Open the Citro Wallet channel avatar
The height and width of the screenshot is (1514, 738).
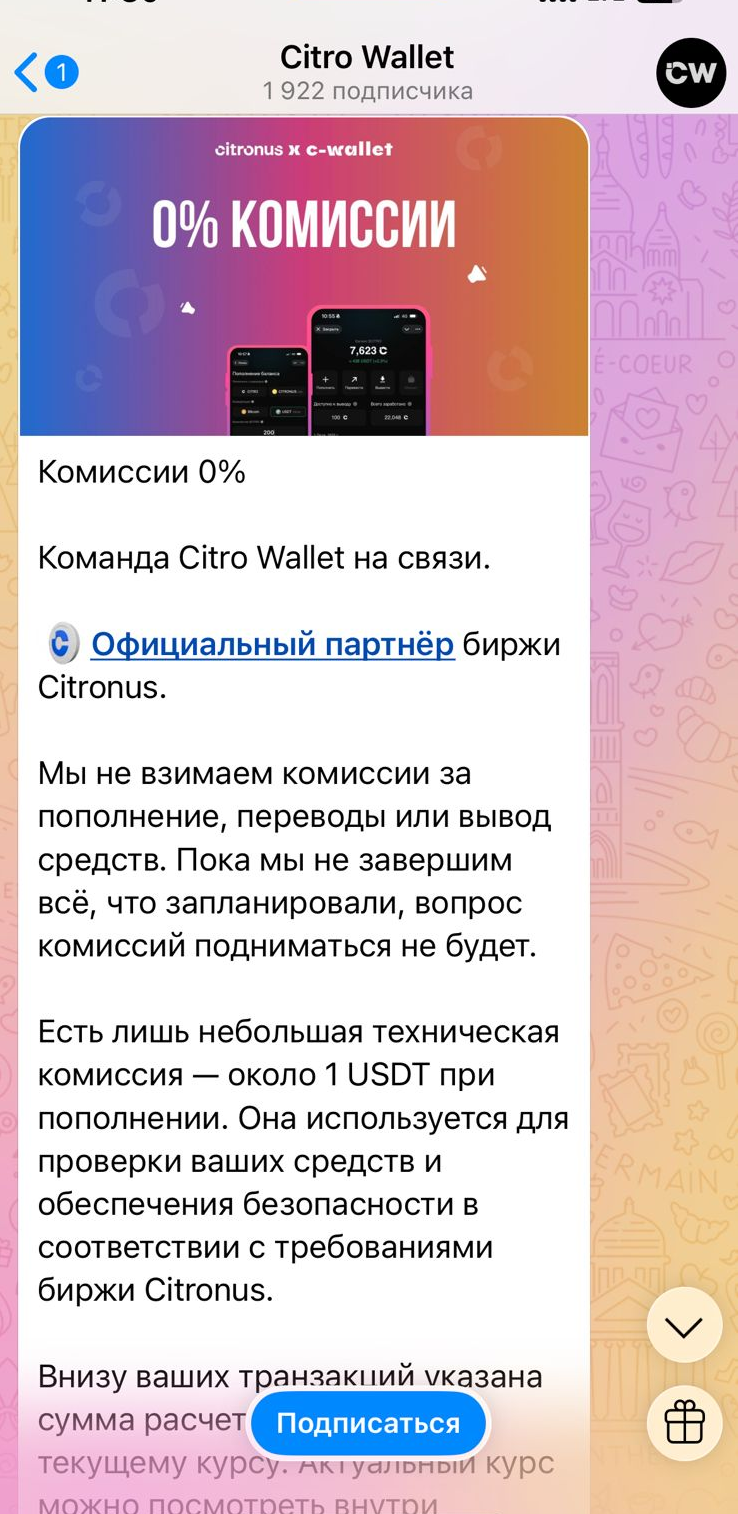click(691, 73)
